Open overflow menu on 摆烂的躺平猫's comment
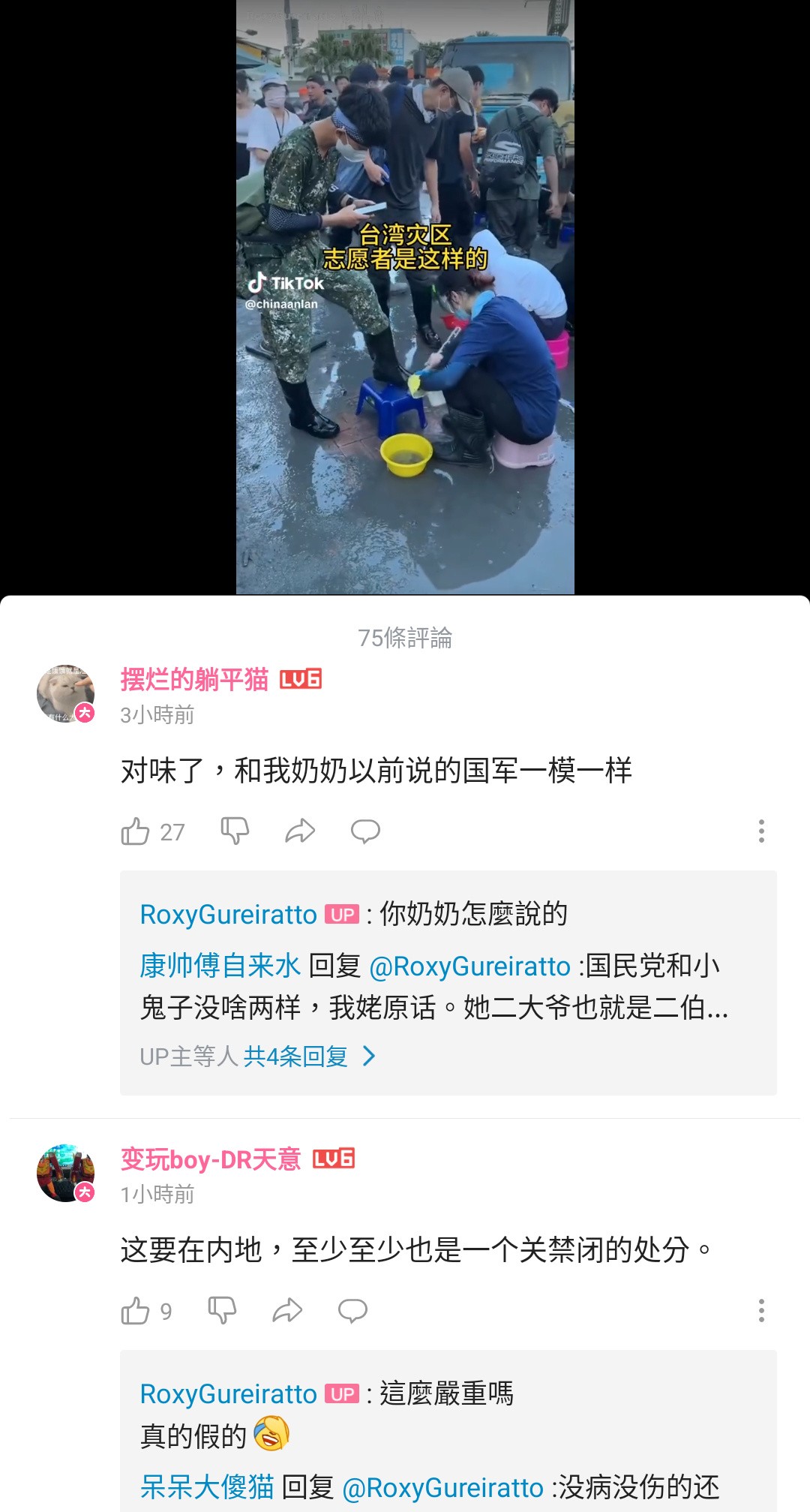 (761, 831)
